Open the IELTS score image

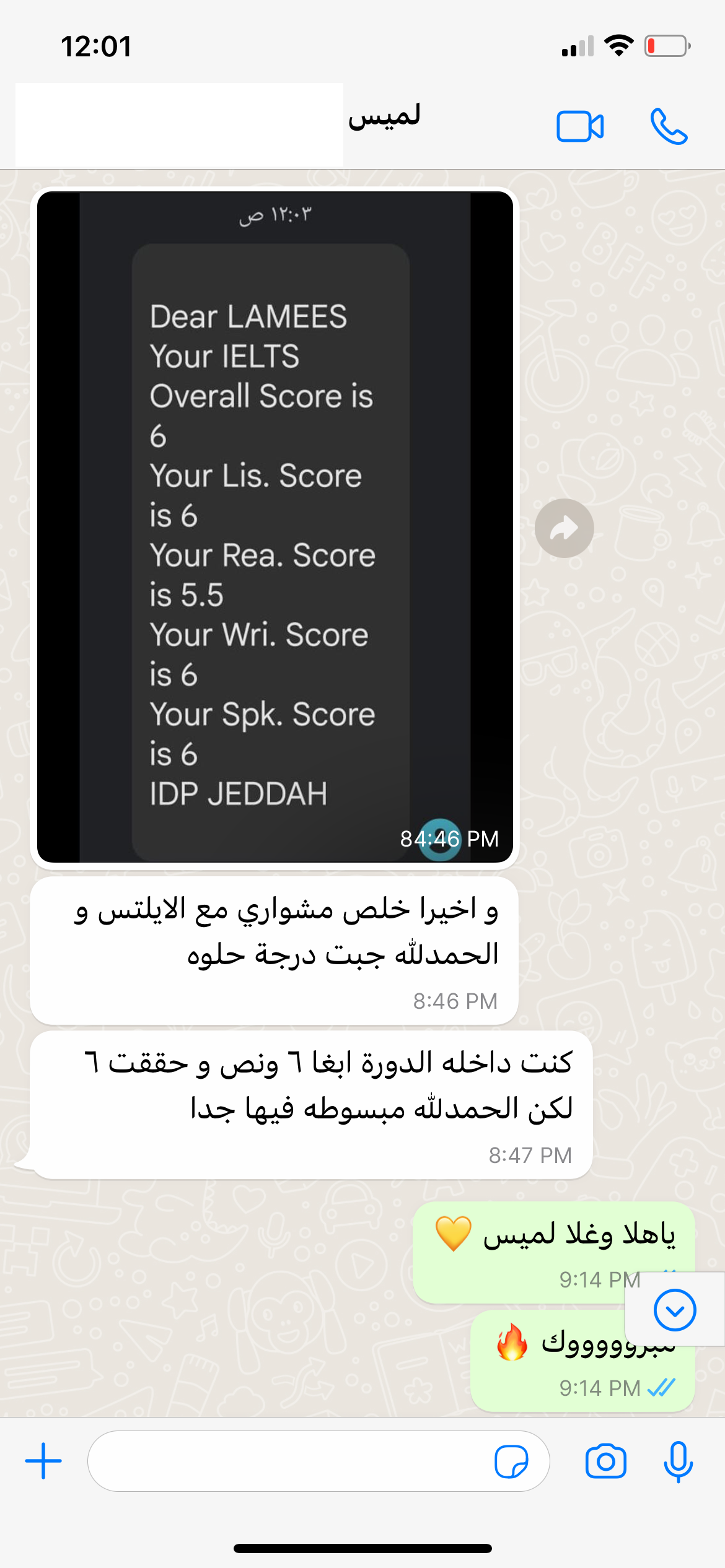coord(275,526)
